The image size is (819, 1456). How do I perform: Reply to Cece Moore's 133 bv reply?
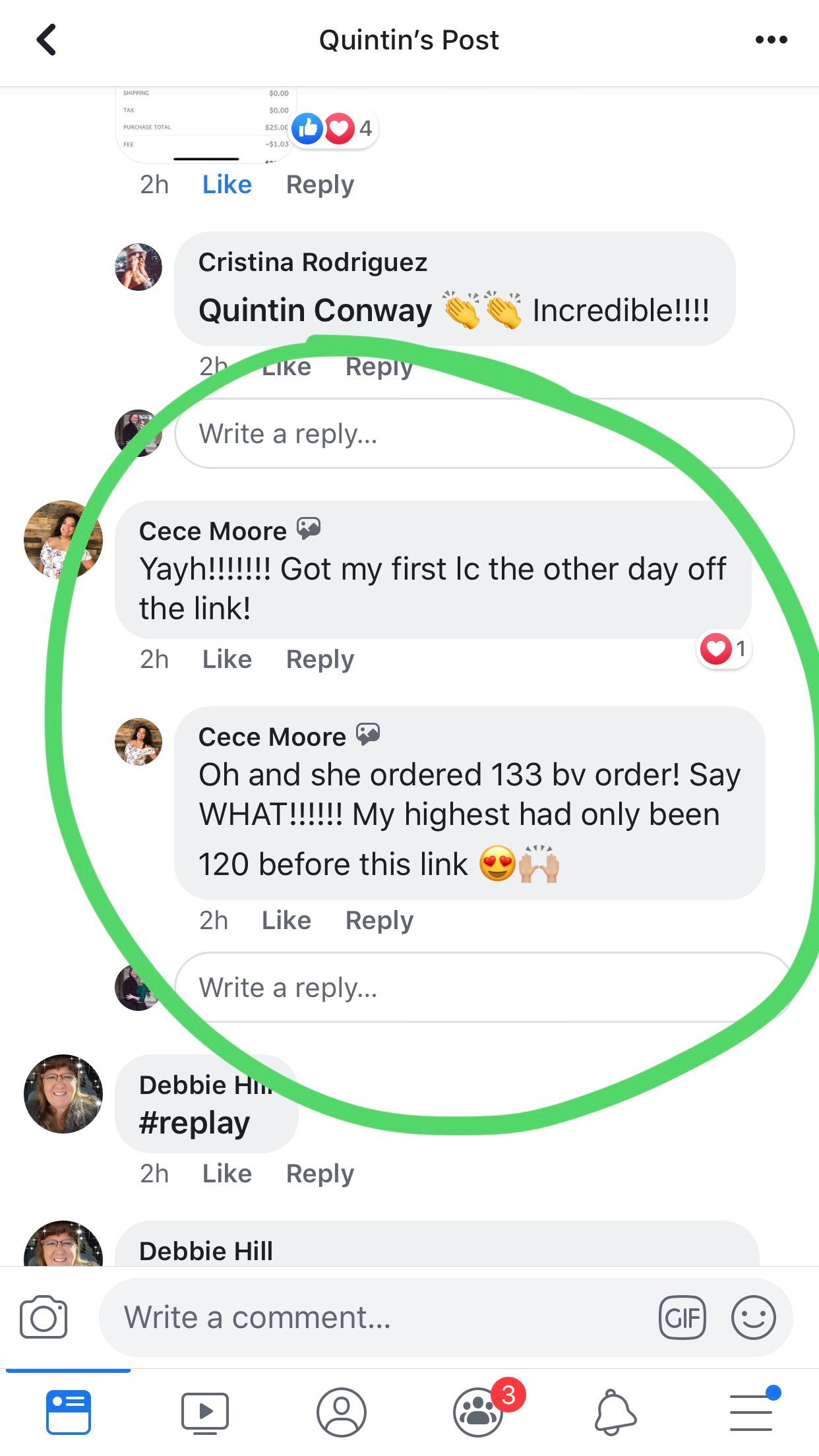coord(379,921)
